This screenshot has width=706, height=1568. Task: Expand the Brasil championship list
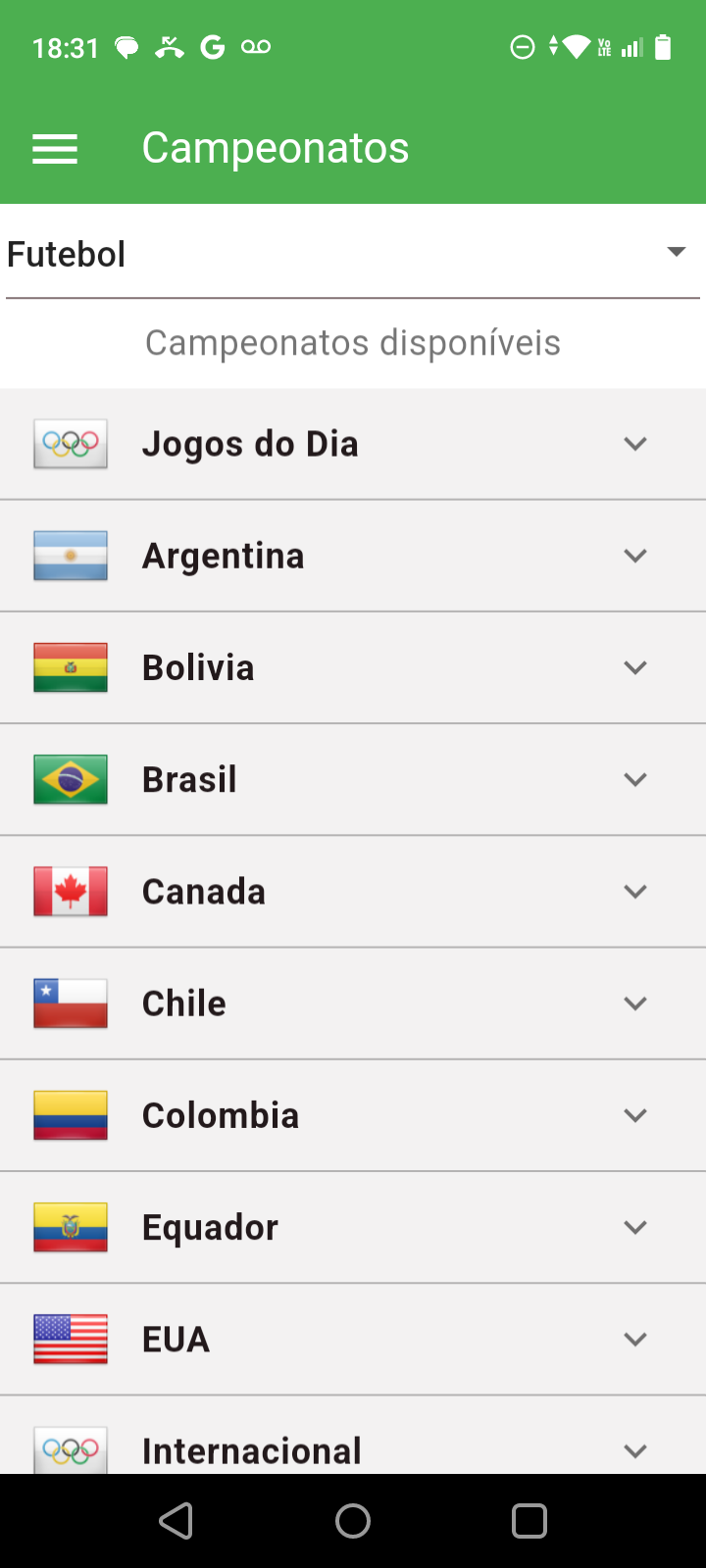click(353, 779)
